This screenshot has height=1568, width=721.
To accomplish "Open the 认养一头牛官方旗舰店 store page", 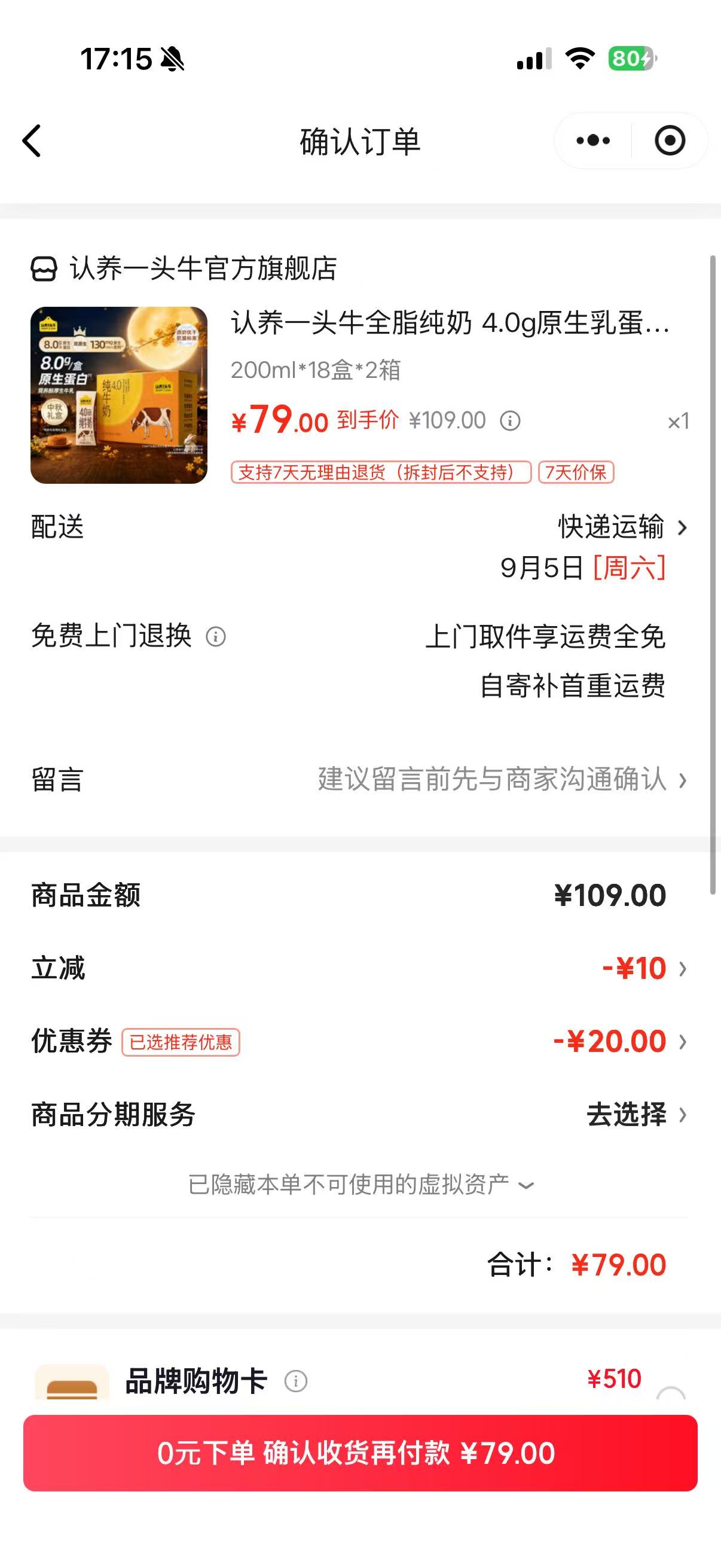I will coord(184,269).
